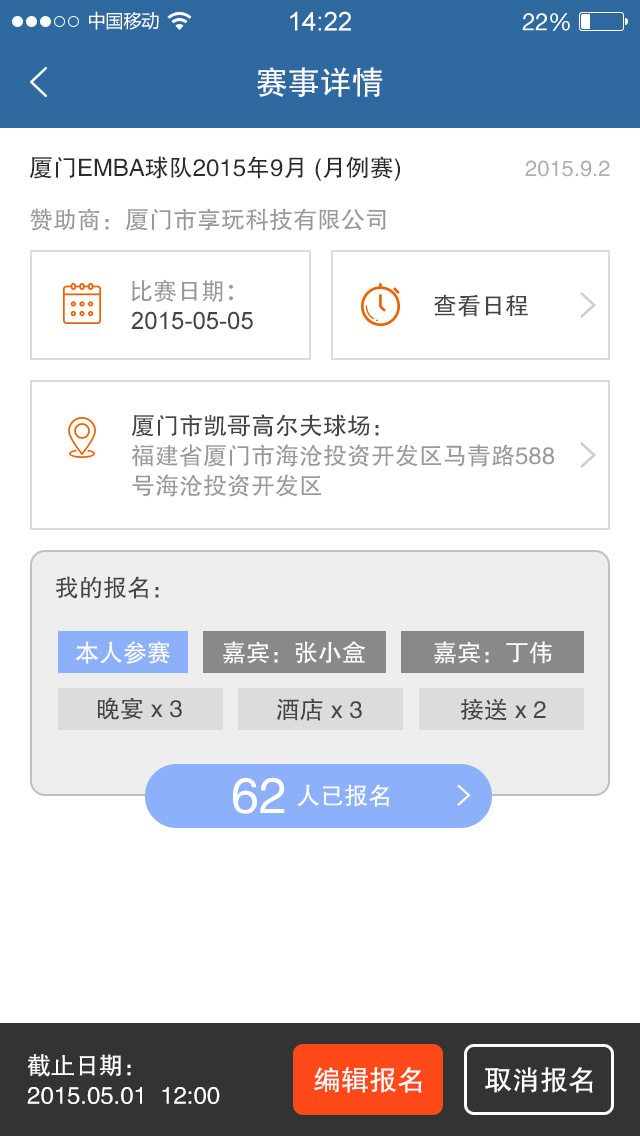This screenshot has width=640, height=1136.
Task: Open the 厦门市凯哥高尔夫球场 location card
Action: click(x=320, y=455)
